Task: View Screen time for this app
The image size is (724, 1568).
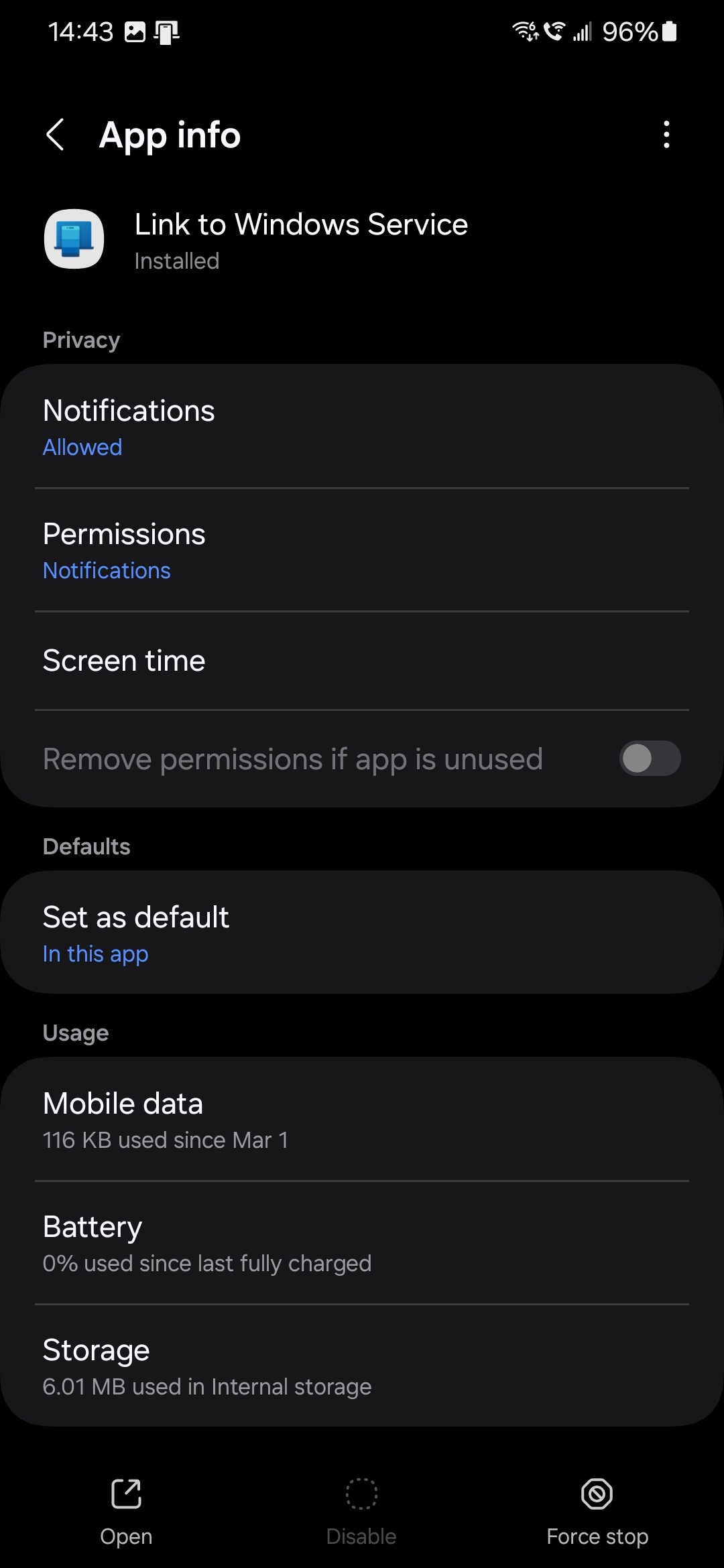Action: [x=362, y=661]
